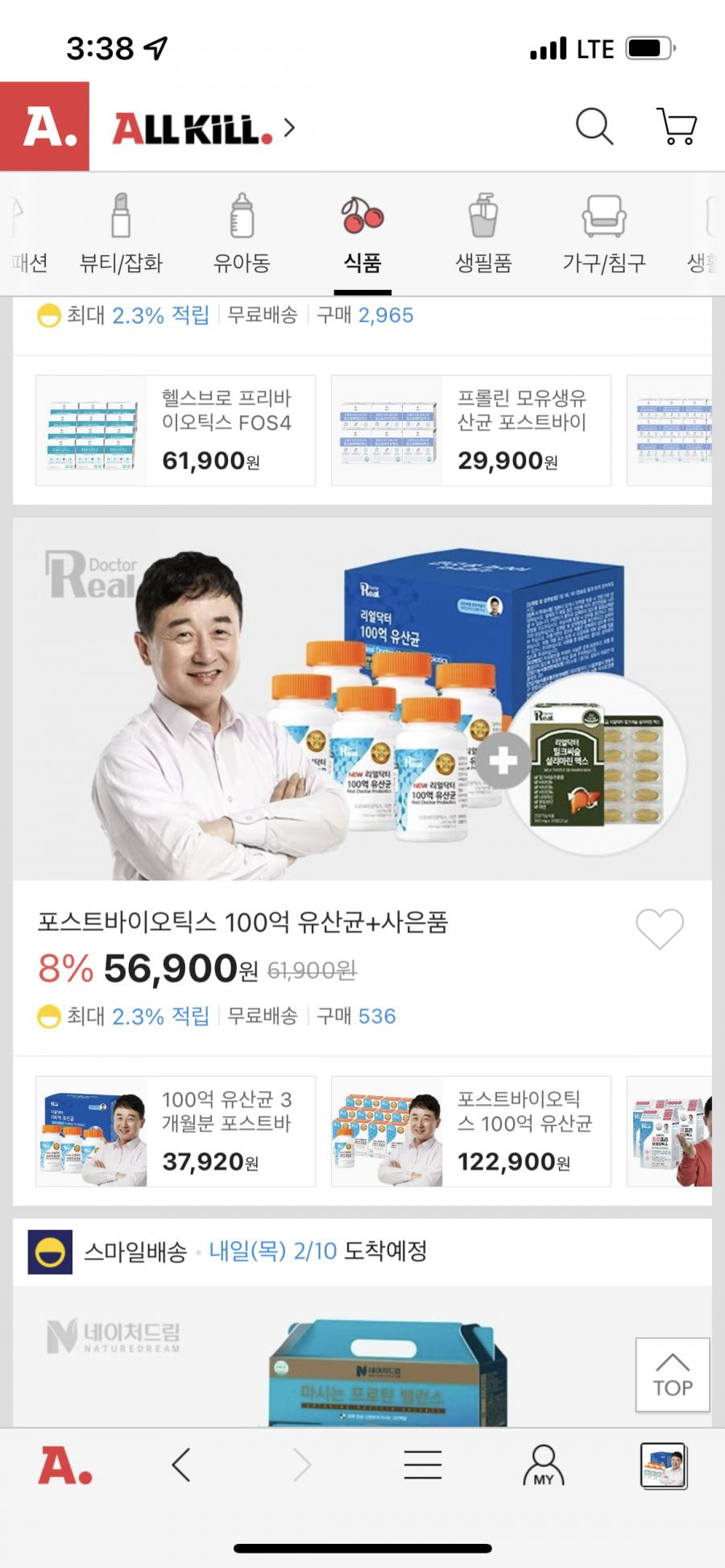
Task: Open the recently viewed item thumbnail
Action: 663,1465
